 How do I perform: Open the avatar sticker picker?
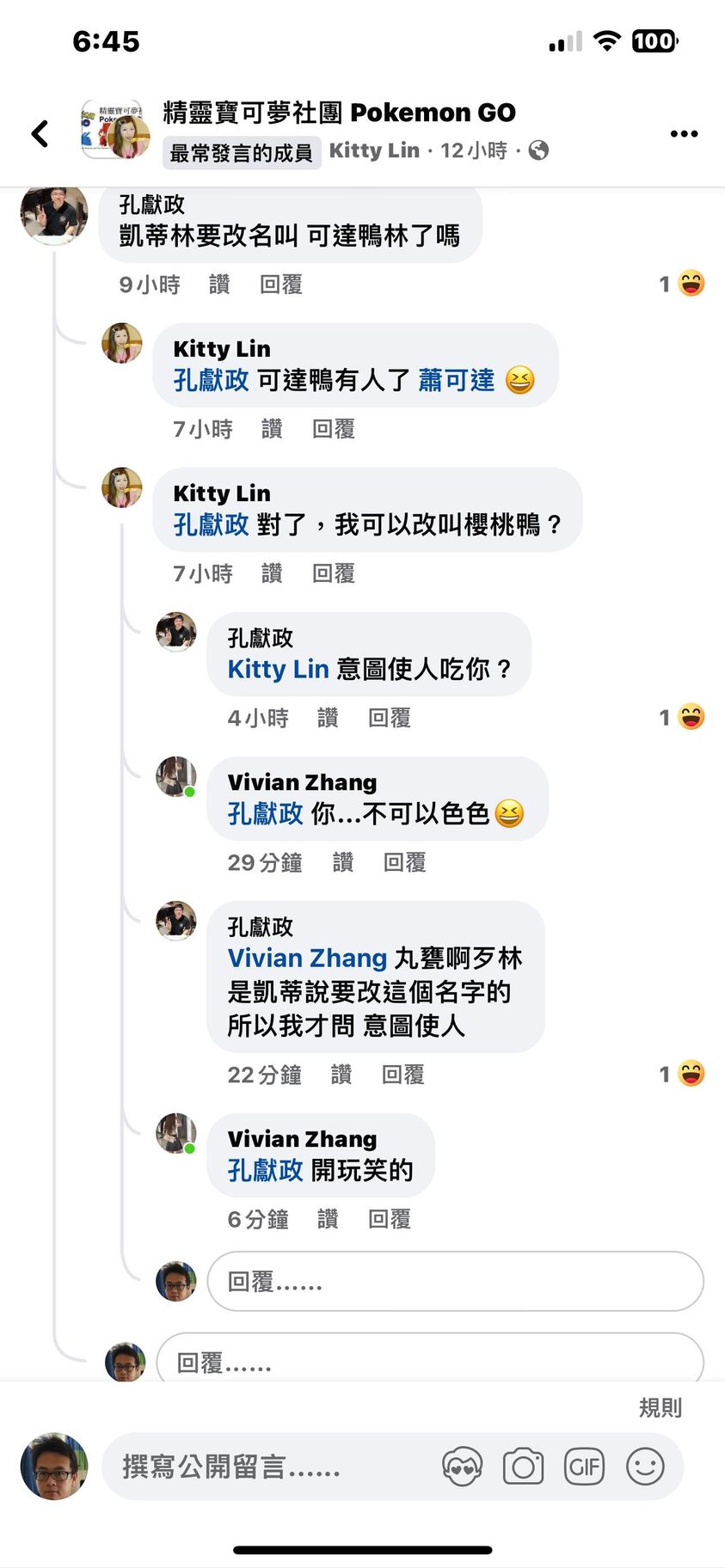pyautogui.click(x=462, y=1467)
